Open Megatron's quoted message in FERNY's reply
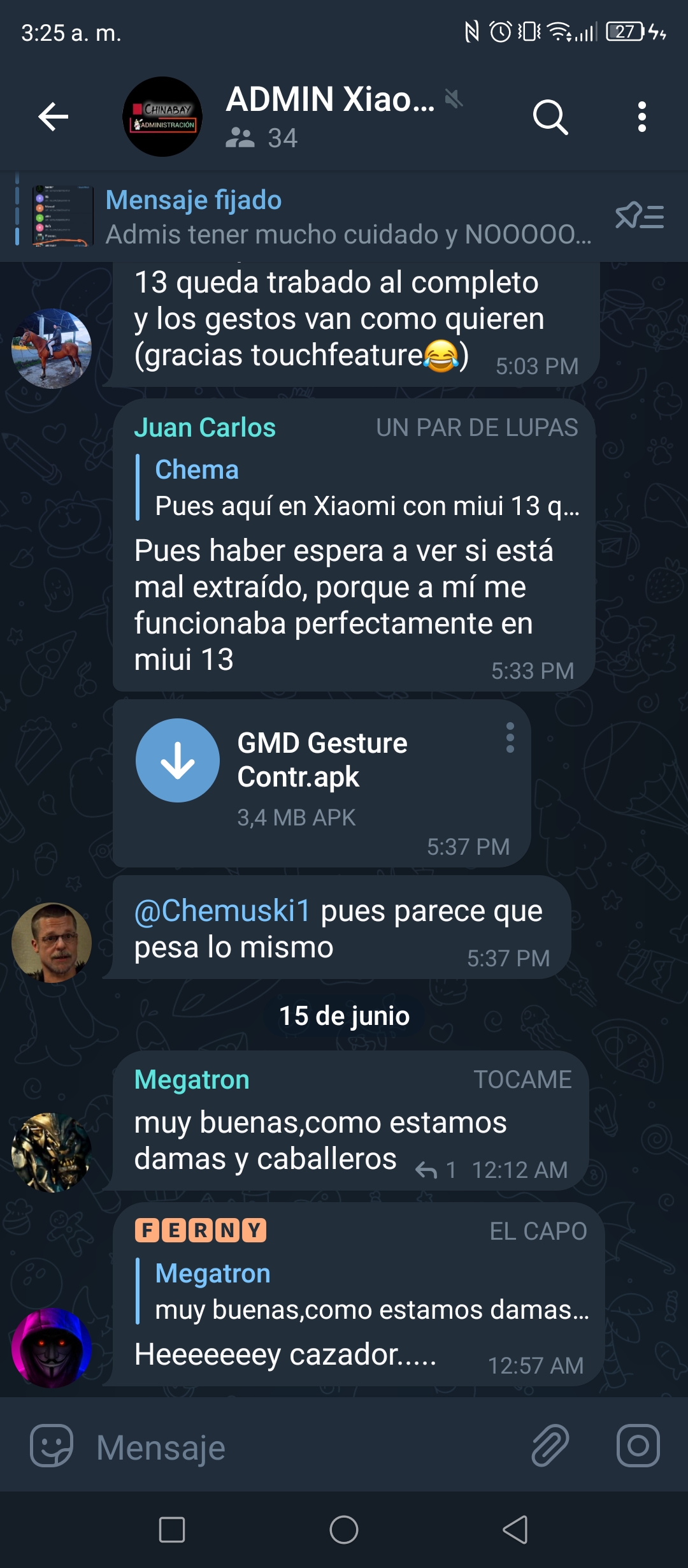The height and width of the screenshot is (1568, 688). pyautogui.click(x=363, y=1291)
